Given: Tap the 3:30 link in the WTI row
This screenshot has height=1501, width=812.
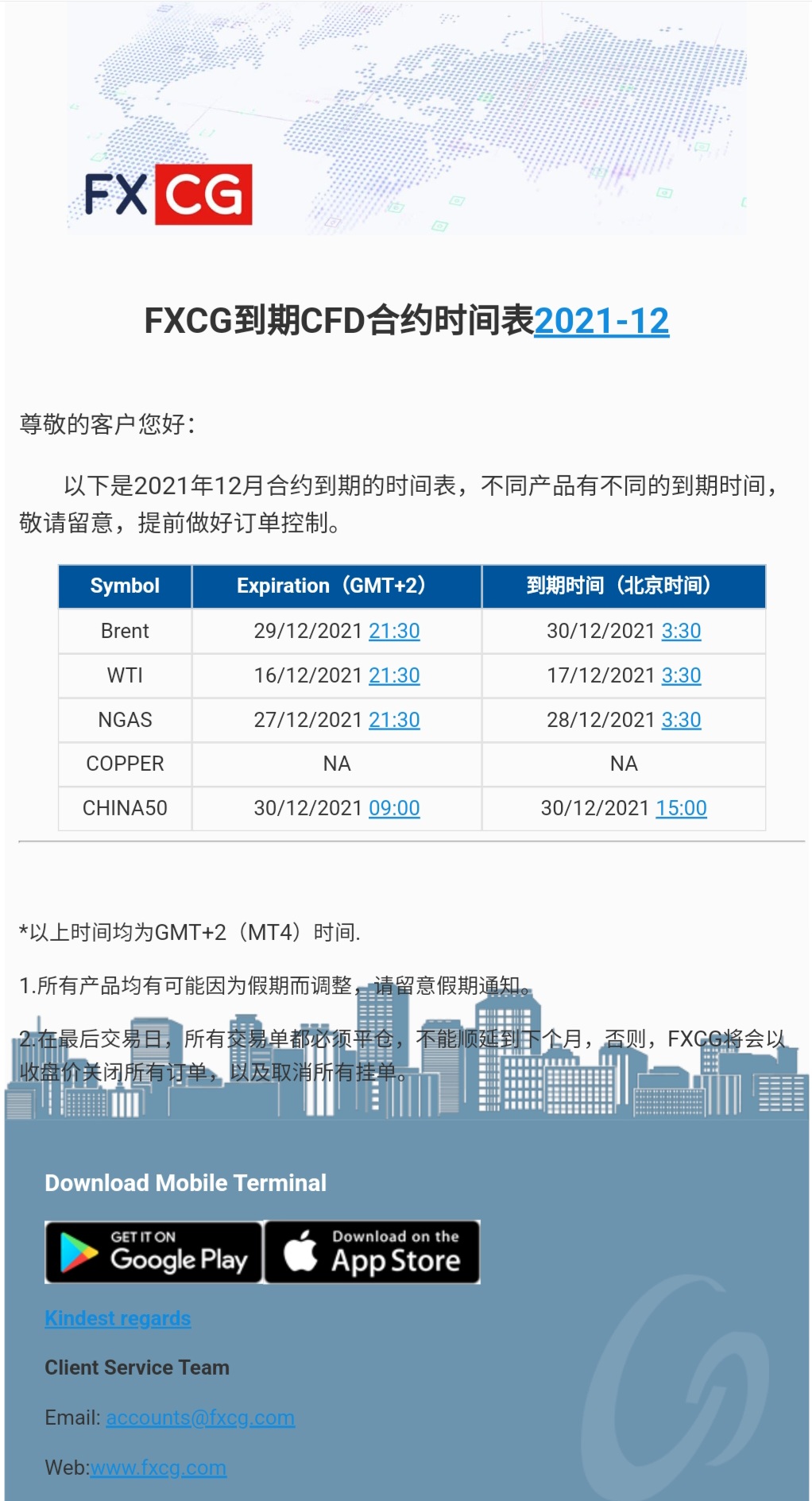Looking at the screenshot, I should [x=681, y=675].
